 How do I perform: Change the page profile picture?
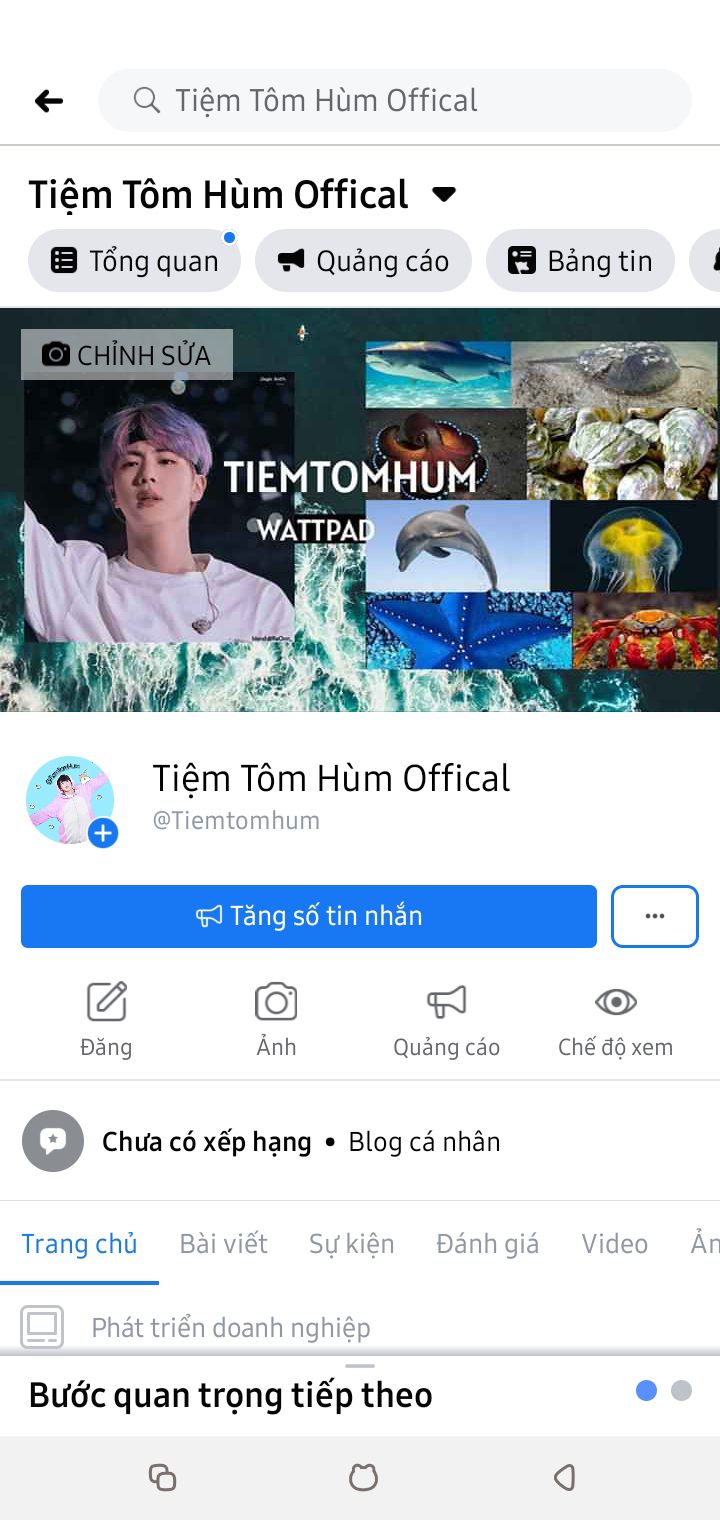pos(102,833)
